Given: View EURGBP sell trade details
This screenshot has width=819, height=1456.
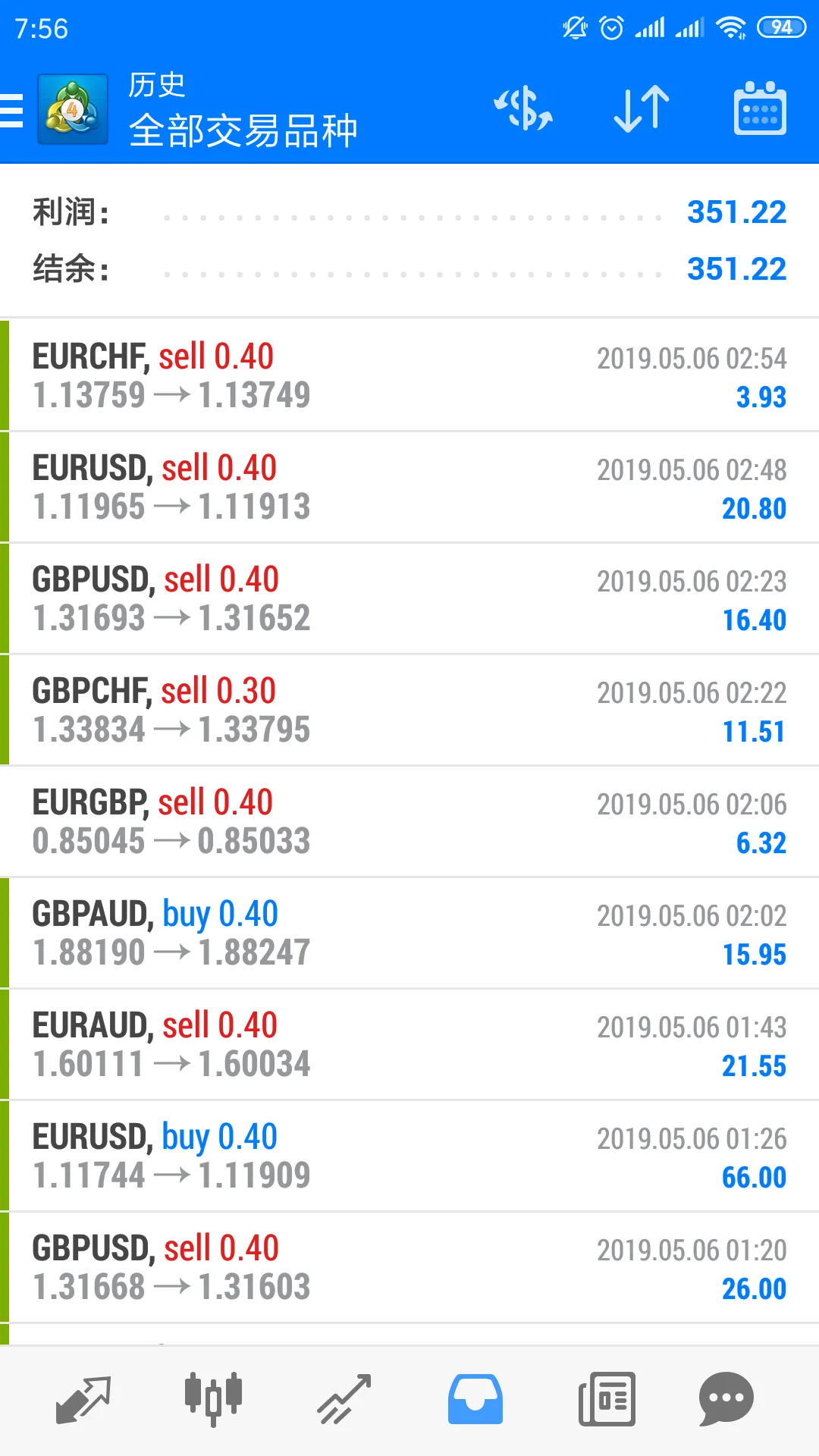Looking at the screenshot, I should tap(409, 821).
